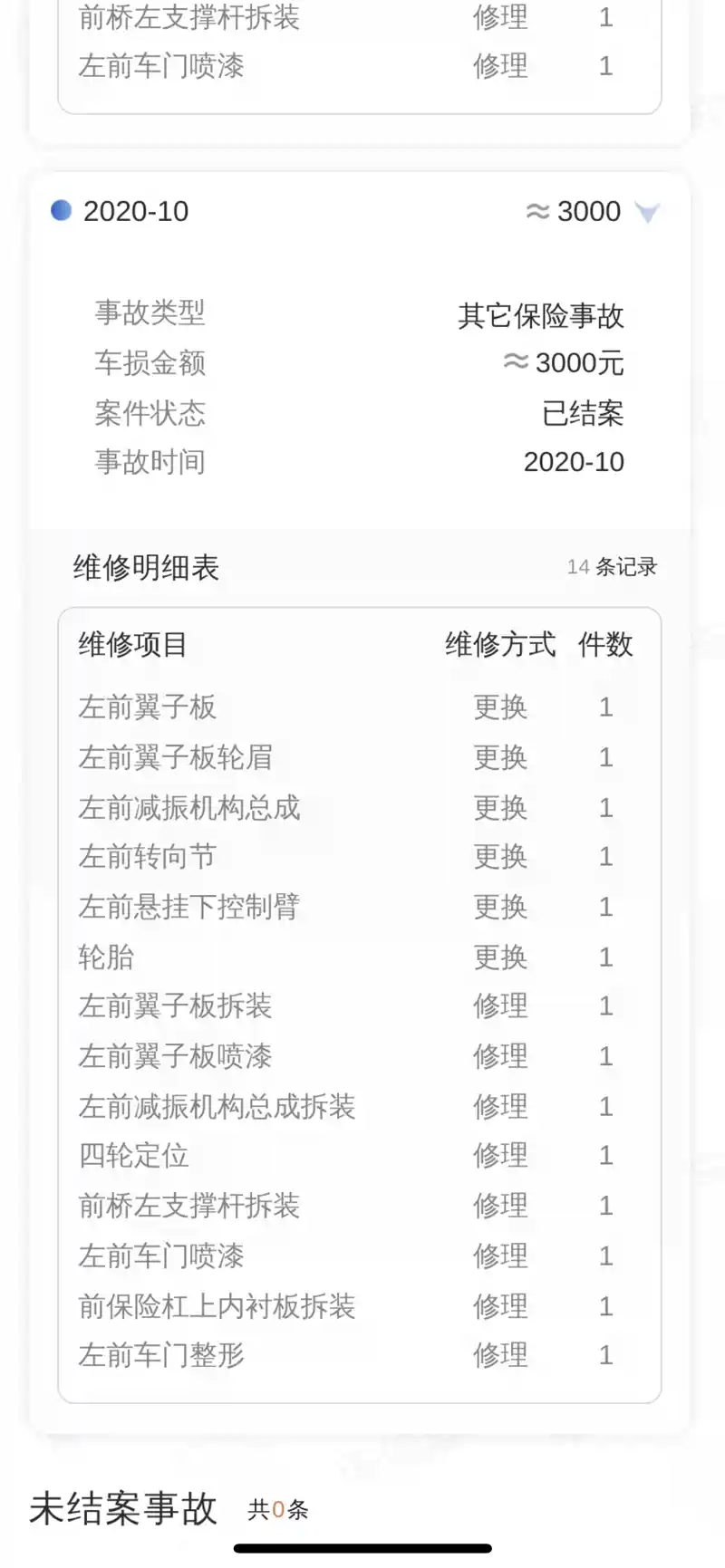Collapse the 2020-10 accident record chevron
Viewport: 725px width, 1568px height.
tap(647, 213)
